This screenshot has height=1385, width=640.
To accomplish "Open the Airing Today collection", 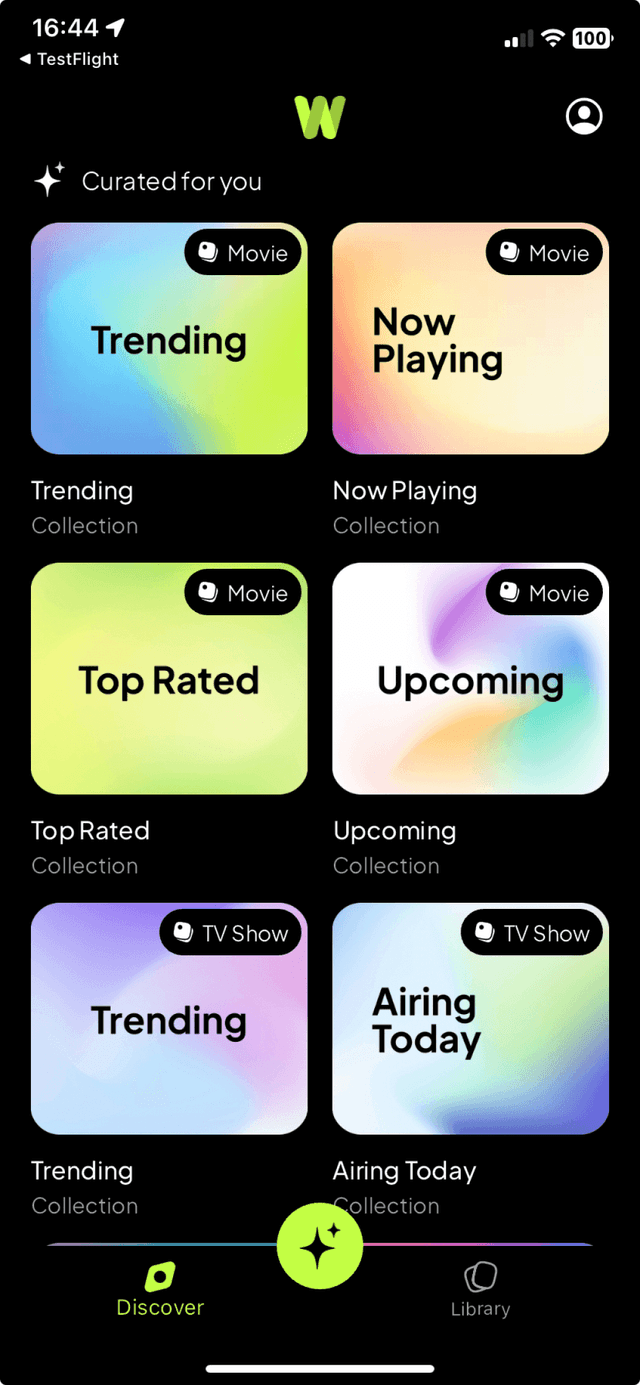I will pyautogui.click(x=470, y=1018).
